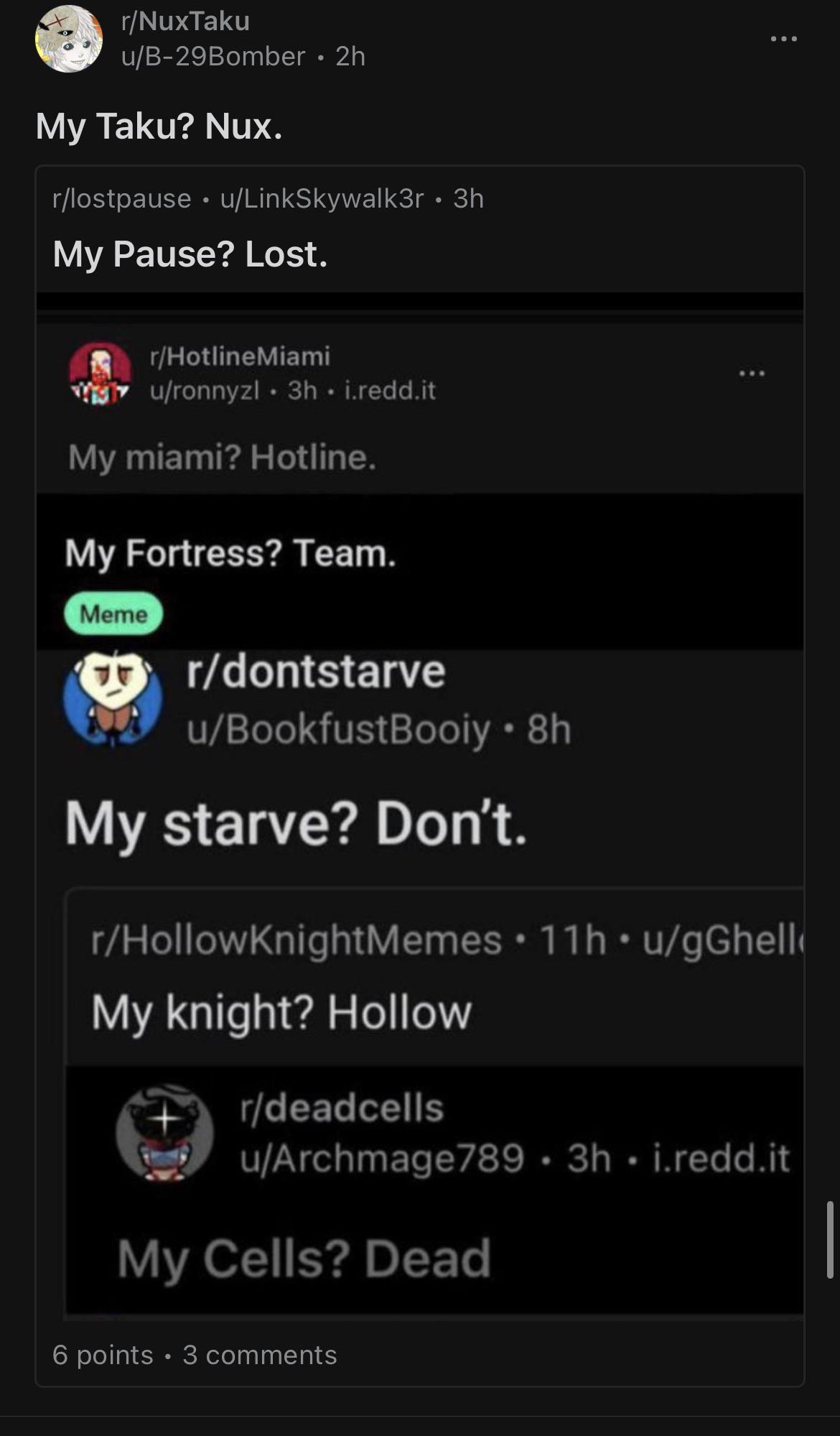
Task: View u/B-29Bomber's profile
Action: coord(213,56)
